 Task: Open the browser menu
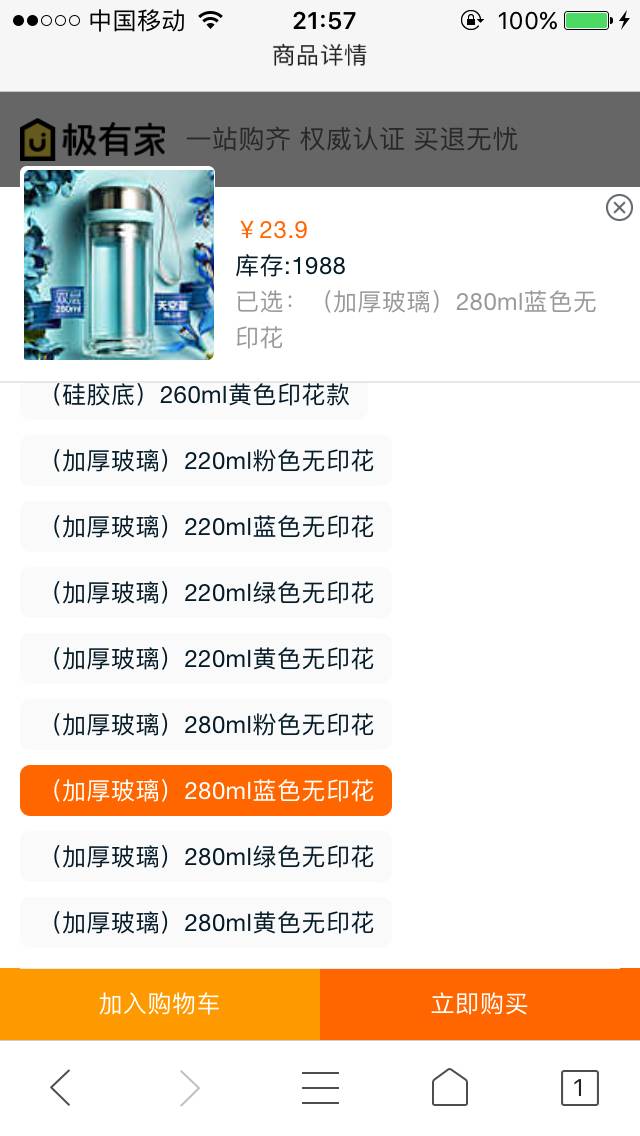(320, 1087)
